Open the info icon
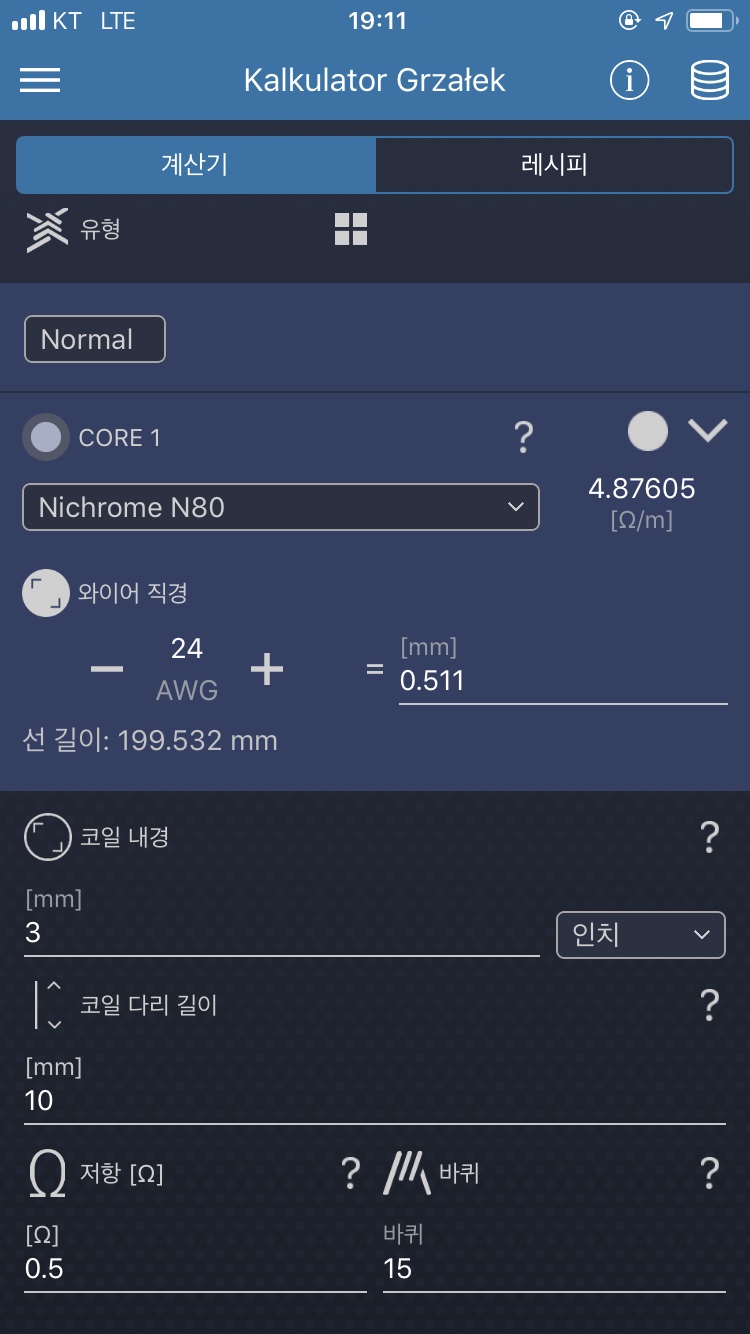The image size is (750, 1334). pos(629,80)
